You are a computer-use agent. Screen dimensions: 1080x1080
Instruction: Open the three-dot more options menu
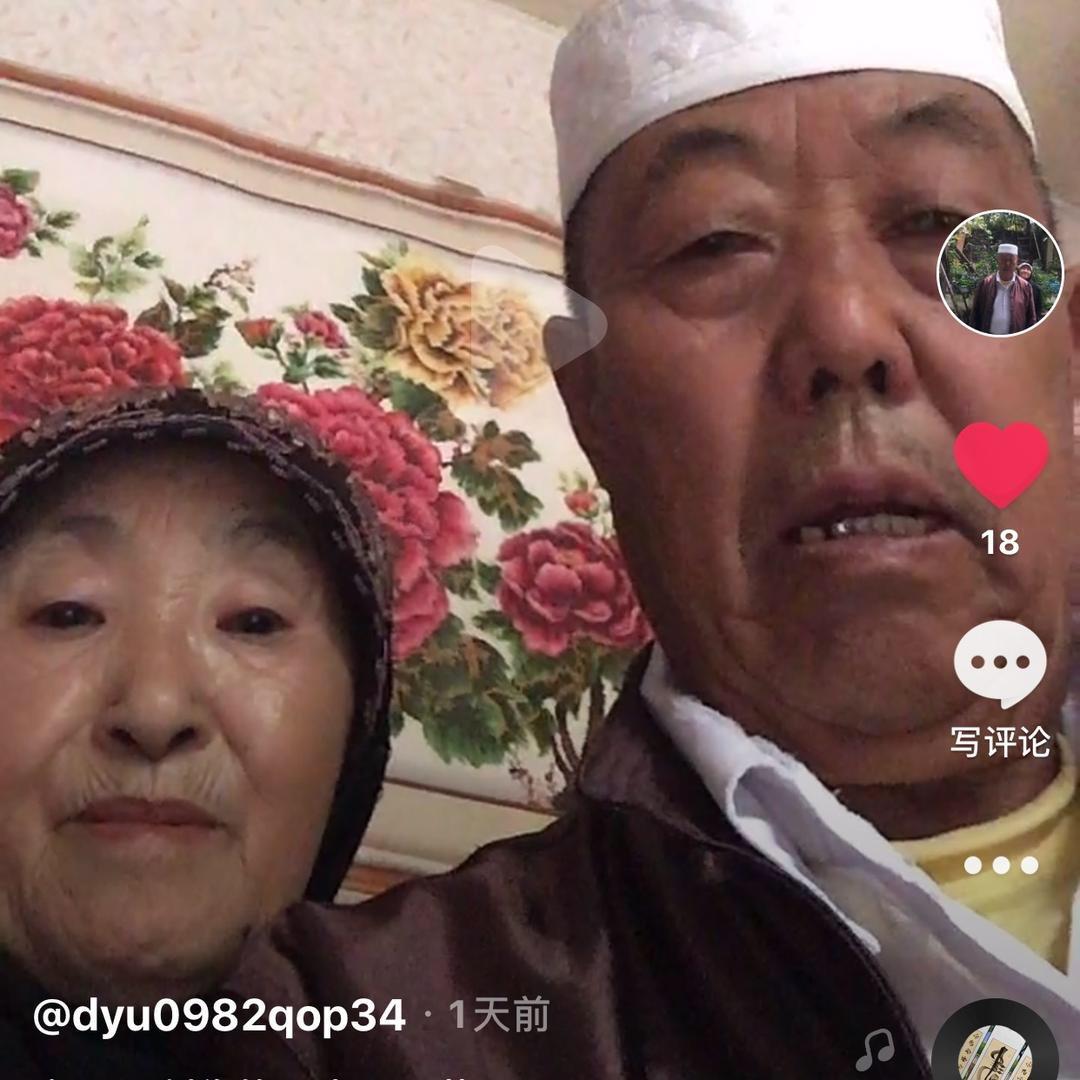pyautogui.click(x=1000, y=865)
